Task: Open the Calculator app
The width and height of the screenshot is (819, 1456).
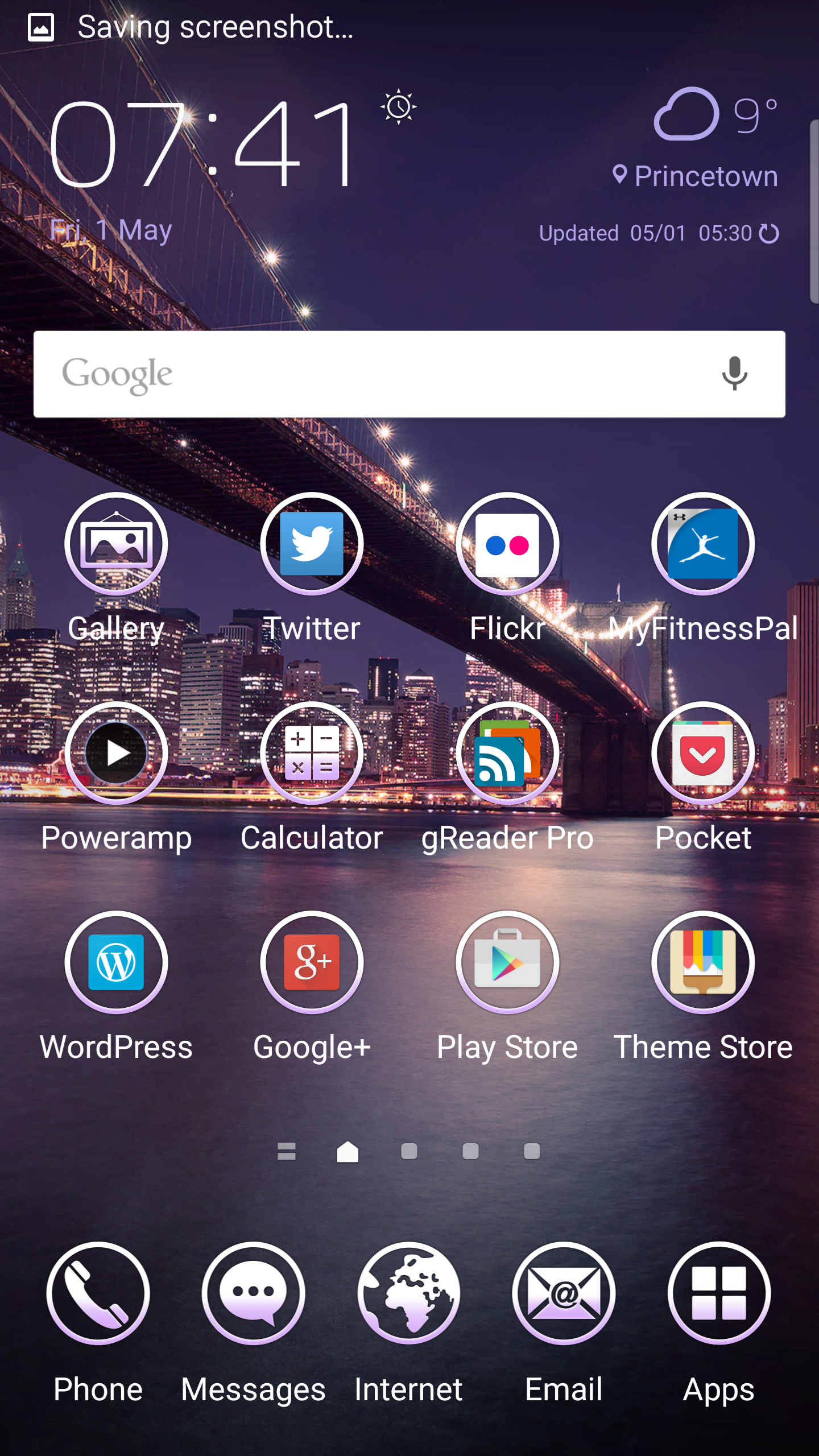Action: [312, 754]
